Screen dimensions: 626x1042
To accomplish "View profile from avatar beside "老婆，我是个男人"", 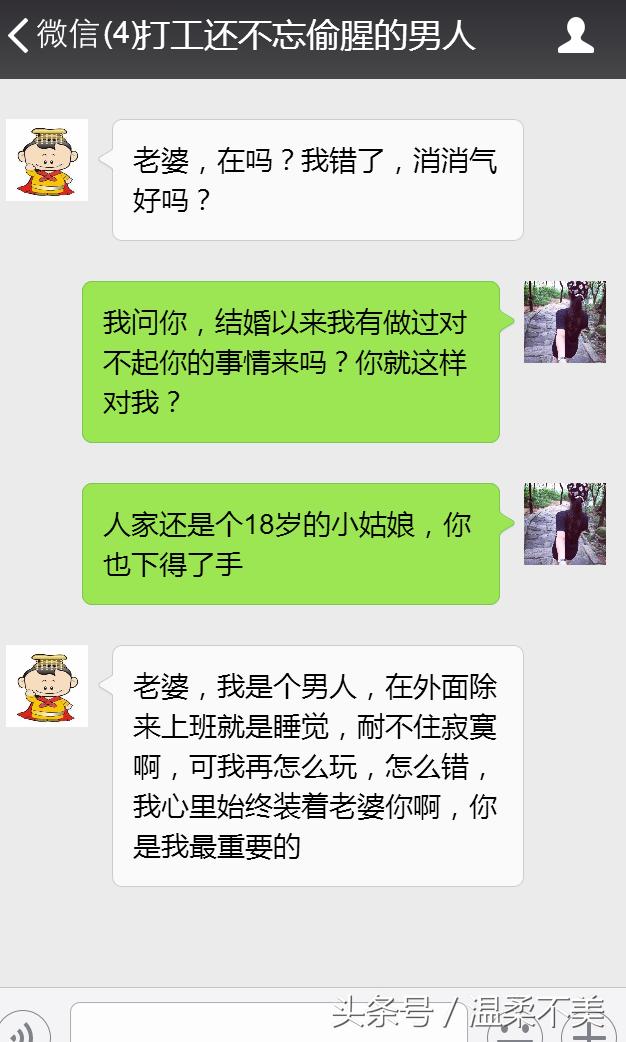I will coord(47,686).
